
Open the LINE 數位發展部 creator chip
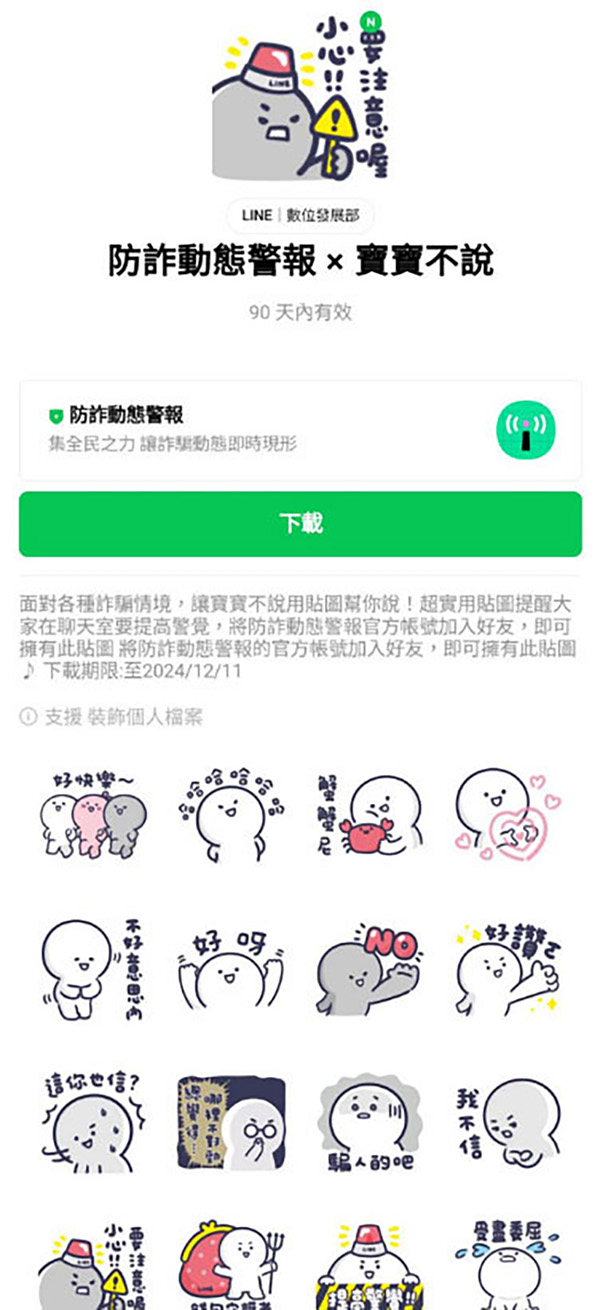300,215
